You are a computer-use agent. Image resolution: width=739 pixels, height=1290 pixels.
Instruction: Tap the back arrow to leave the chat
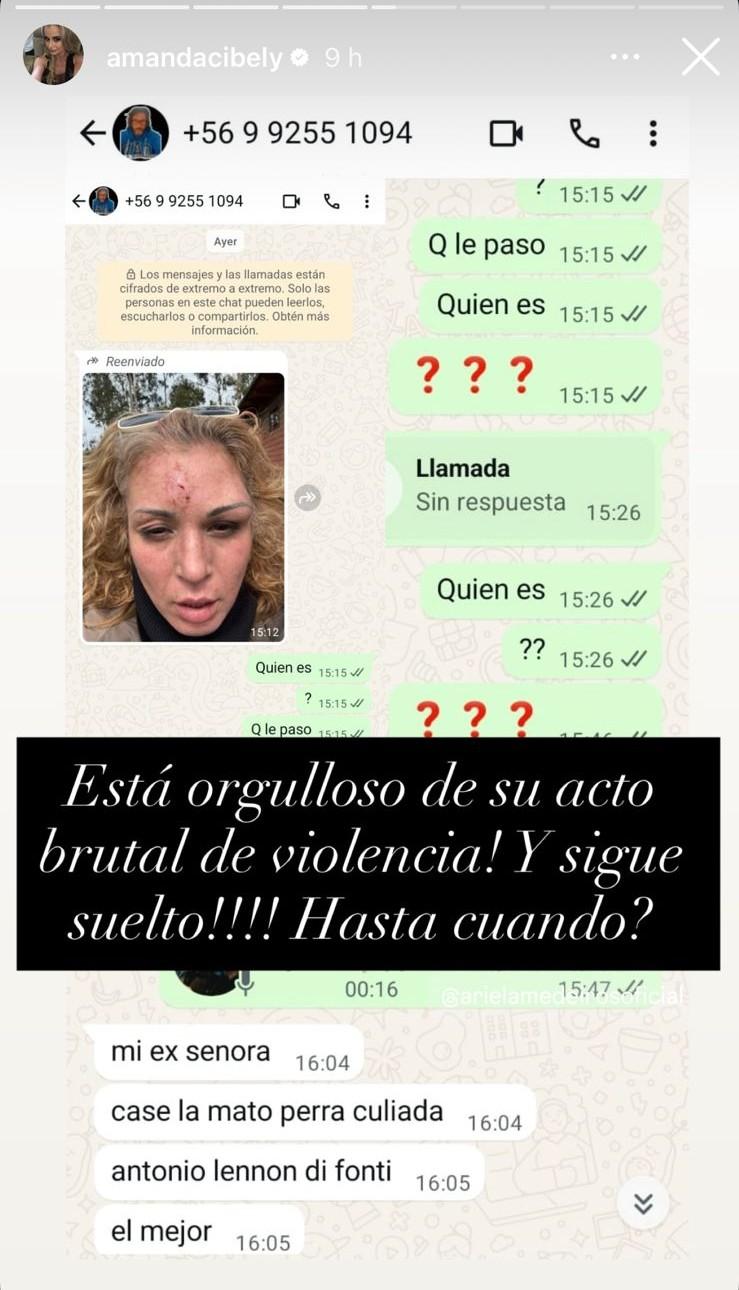(x=91, y=131)
